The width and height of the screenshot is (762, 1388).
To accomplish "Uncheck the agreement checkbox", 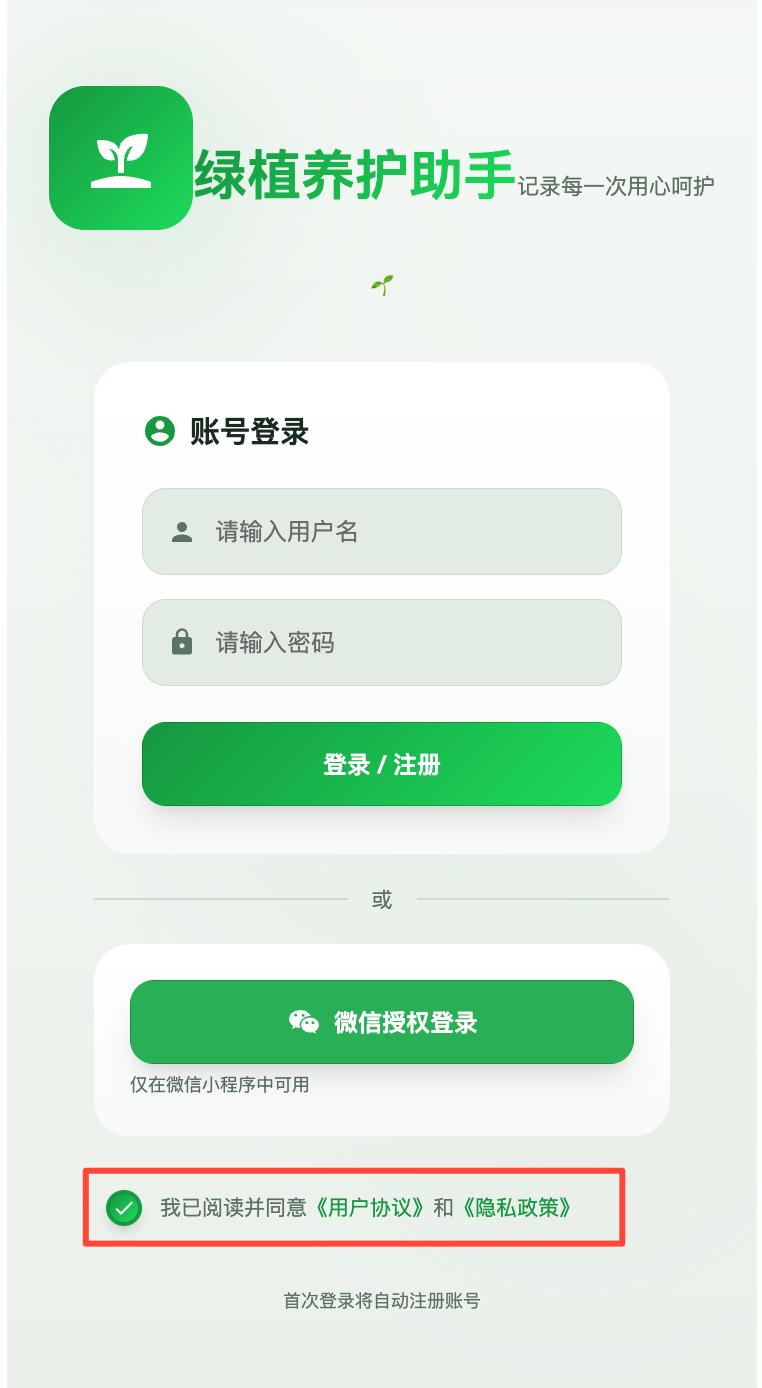I will point(124,1208).
